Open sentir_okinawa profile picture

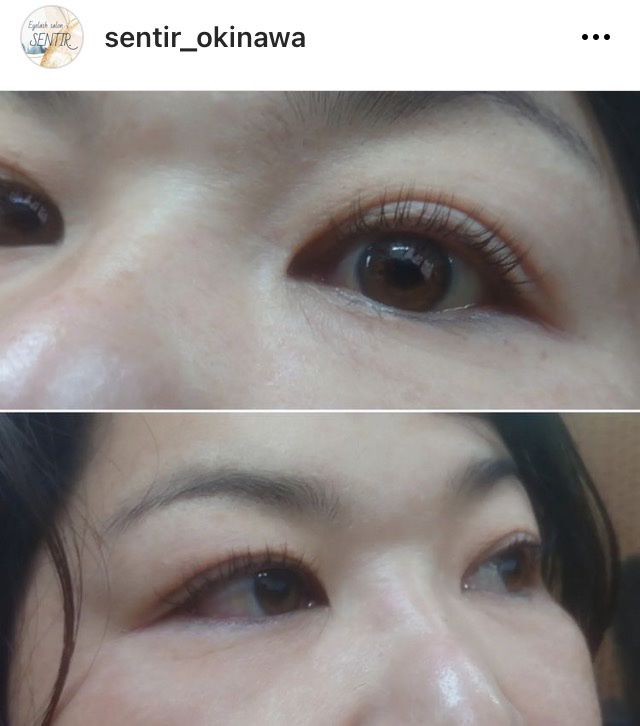pyautogui.click(x=51, y=38)
